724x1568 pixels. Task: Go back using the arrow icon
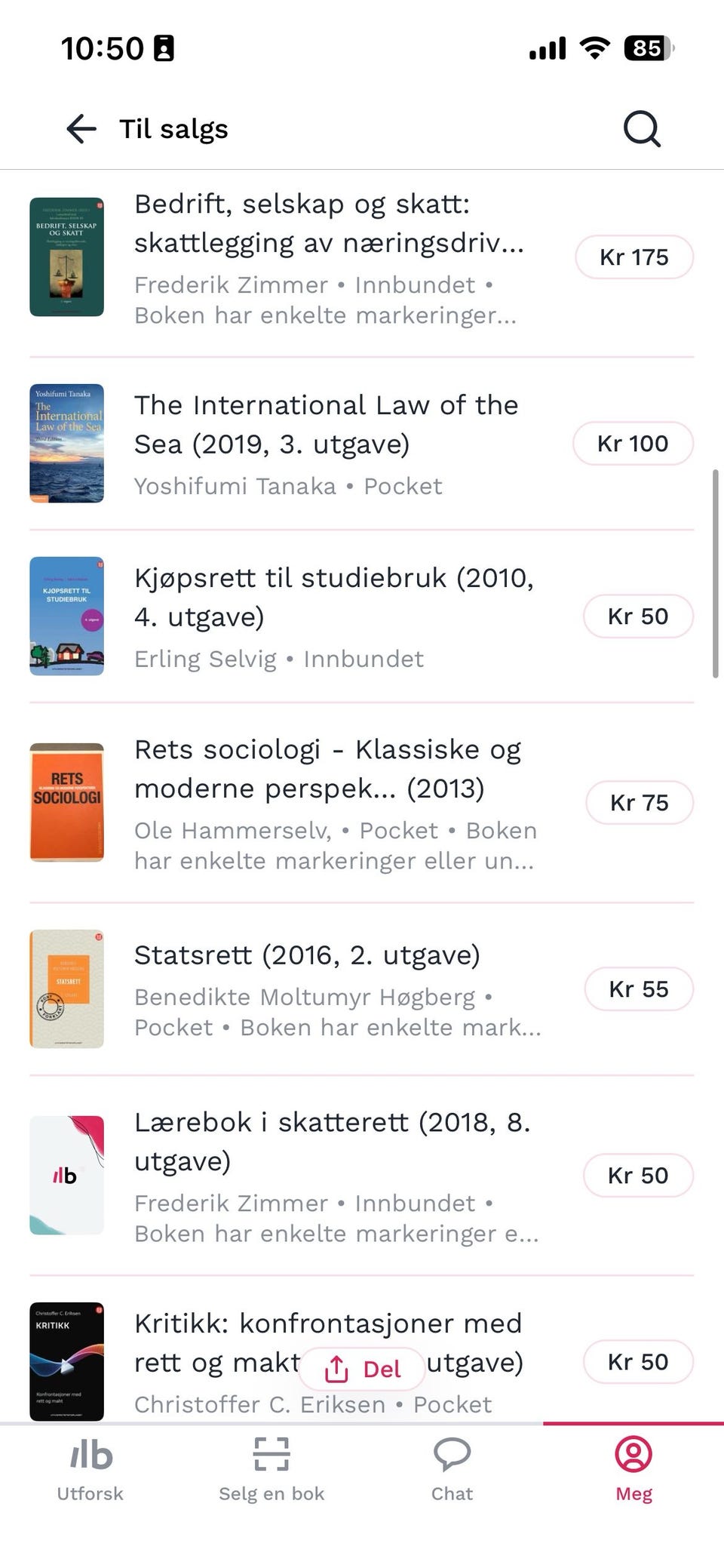point(81,128)
